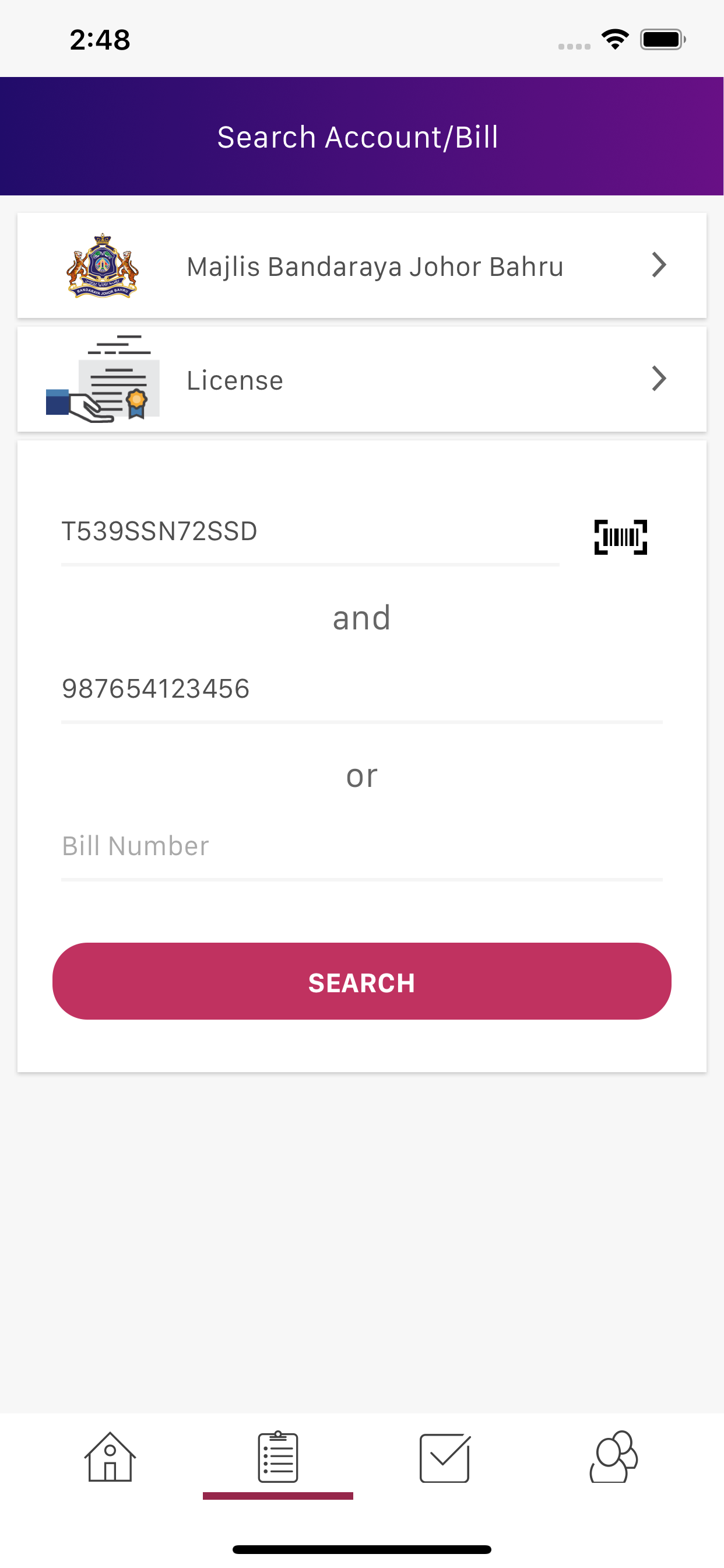Tap the SEARCH button
Screen dimensions: 724x1568
(362, 981)
